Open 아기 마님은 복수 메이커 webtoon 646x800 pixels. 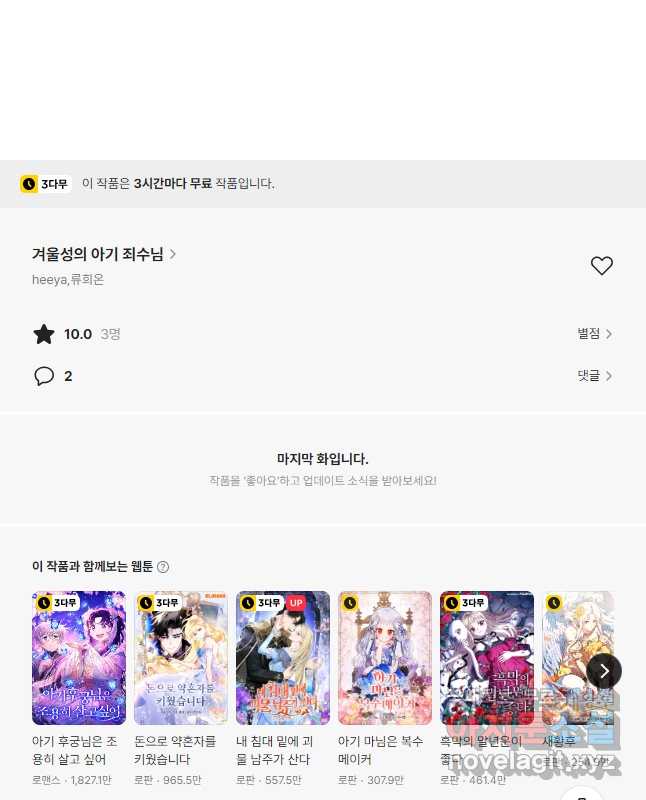point(385,658)
